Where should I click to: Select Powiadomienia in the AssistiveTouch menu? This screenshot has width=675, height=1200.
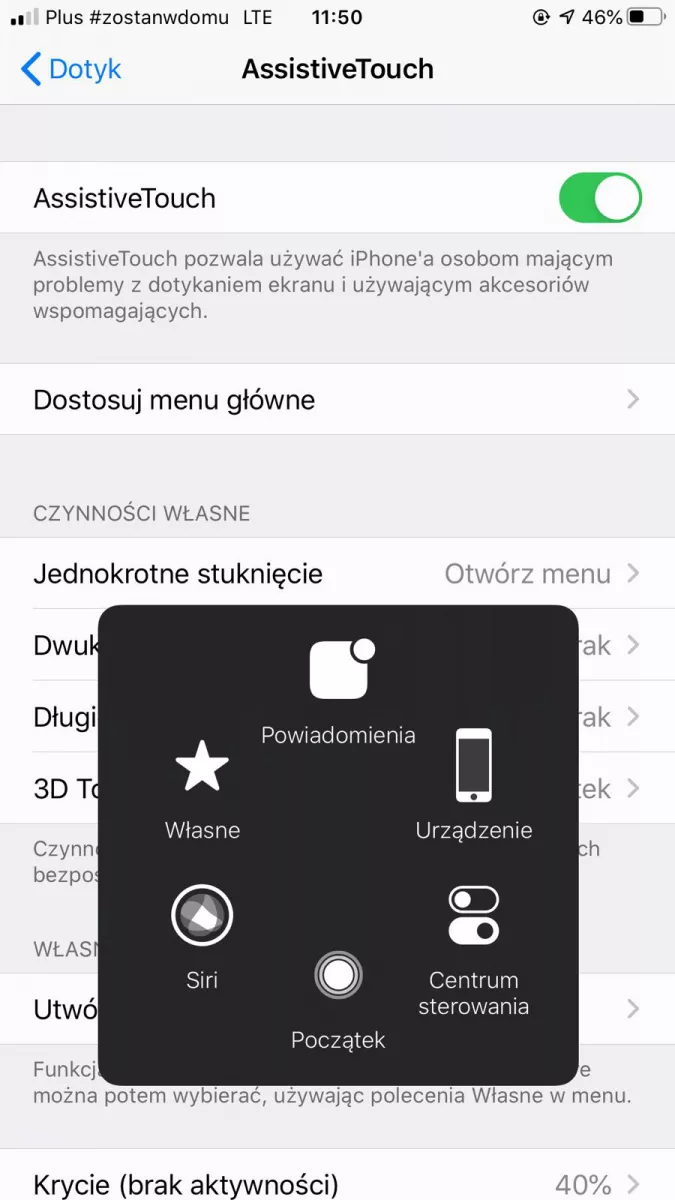click(x=338, y=692)
